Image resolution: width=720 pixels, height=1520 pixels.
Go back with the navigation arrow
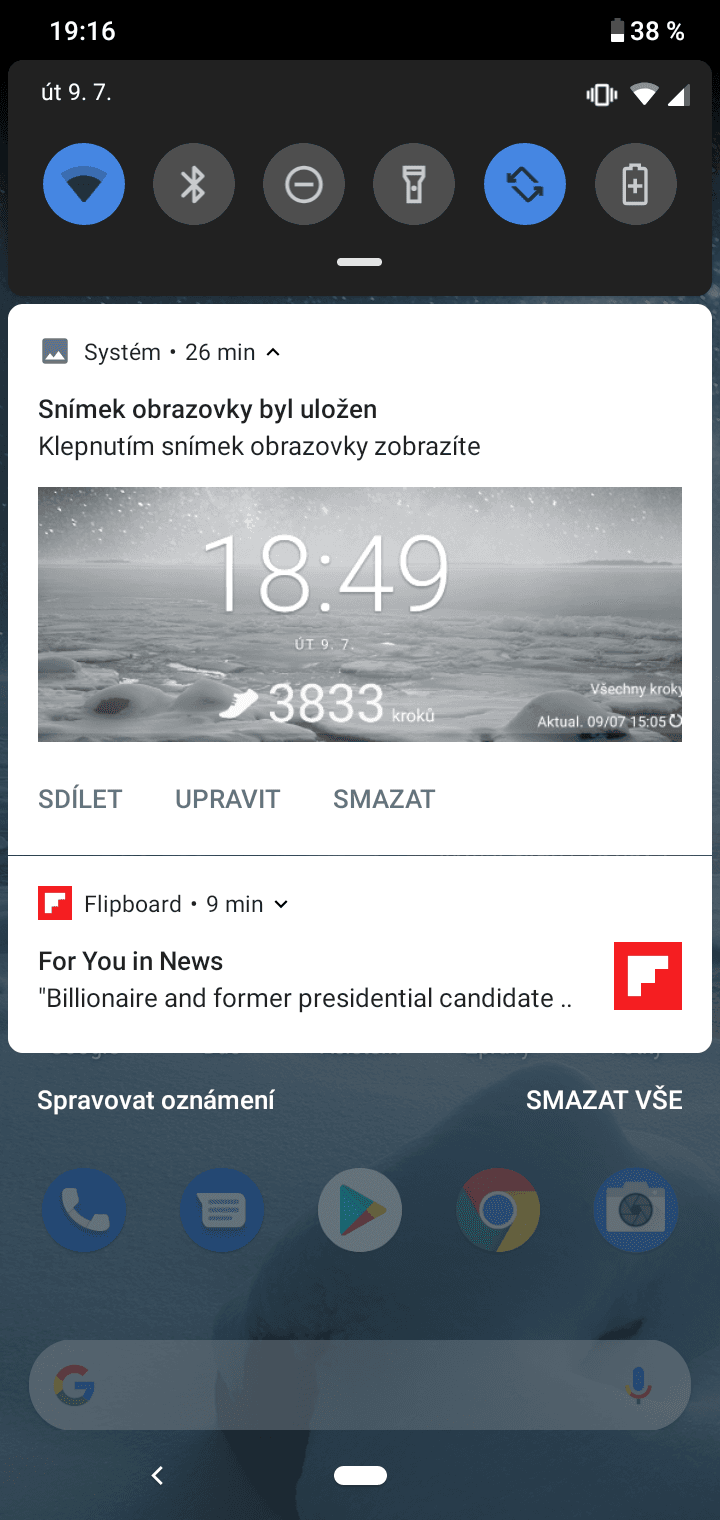(x=157, y=1475)
